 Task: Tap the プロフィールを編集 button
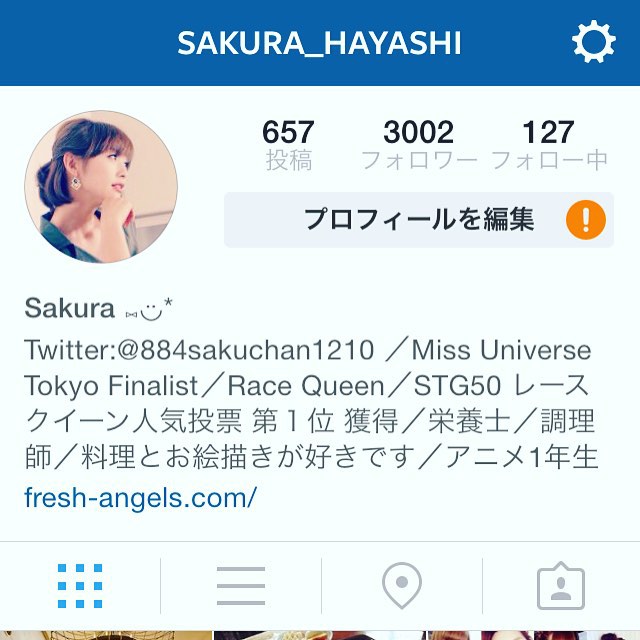[x=418, y=220]
